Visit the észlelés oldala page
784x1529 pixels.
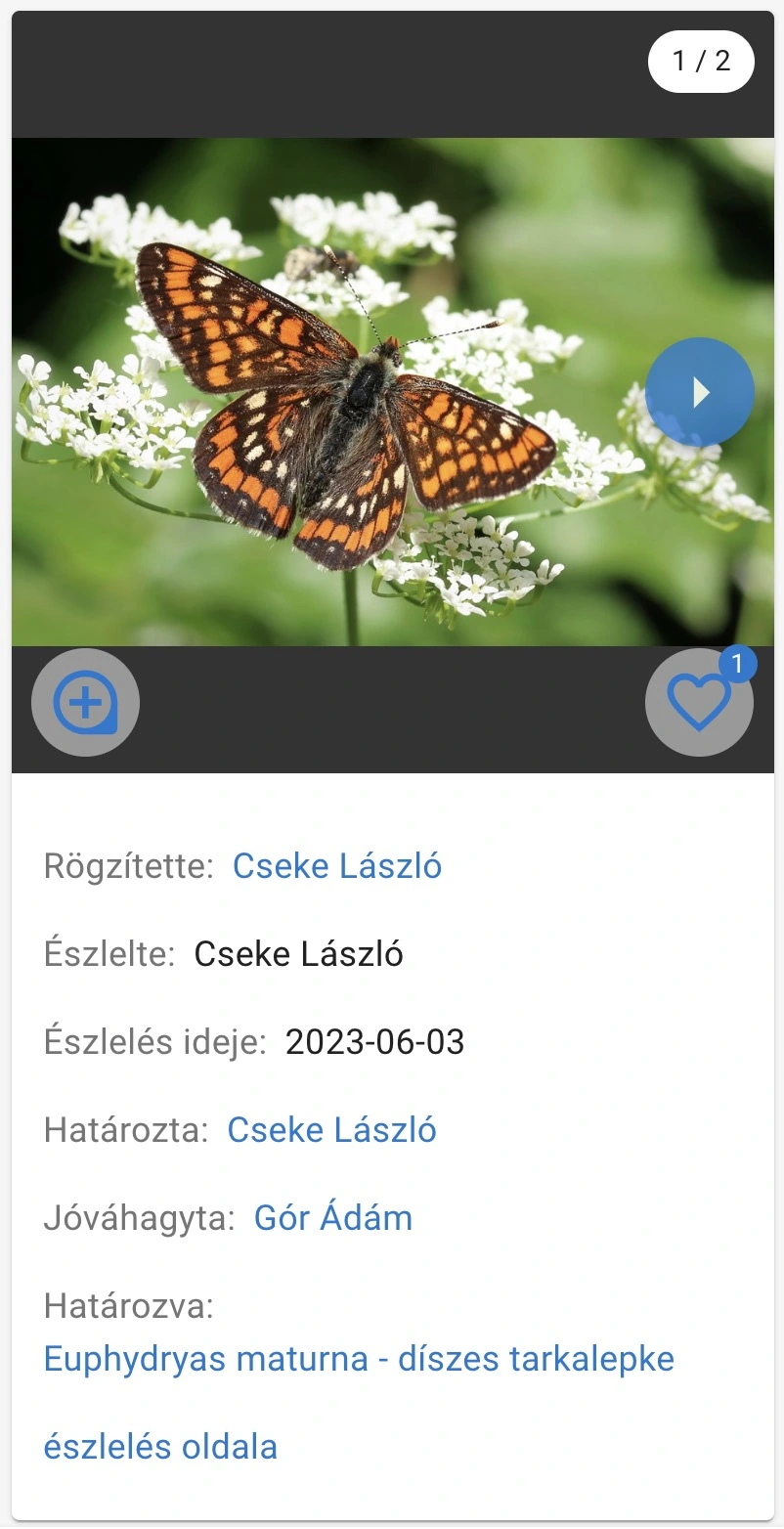coord(159,1448)
